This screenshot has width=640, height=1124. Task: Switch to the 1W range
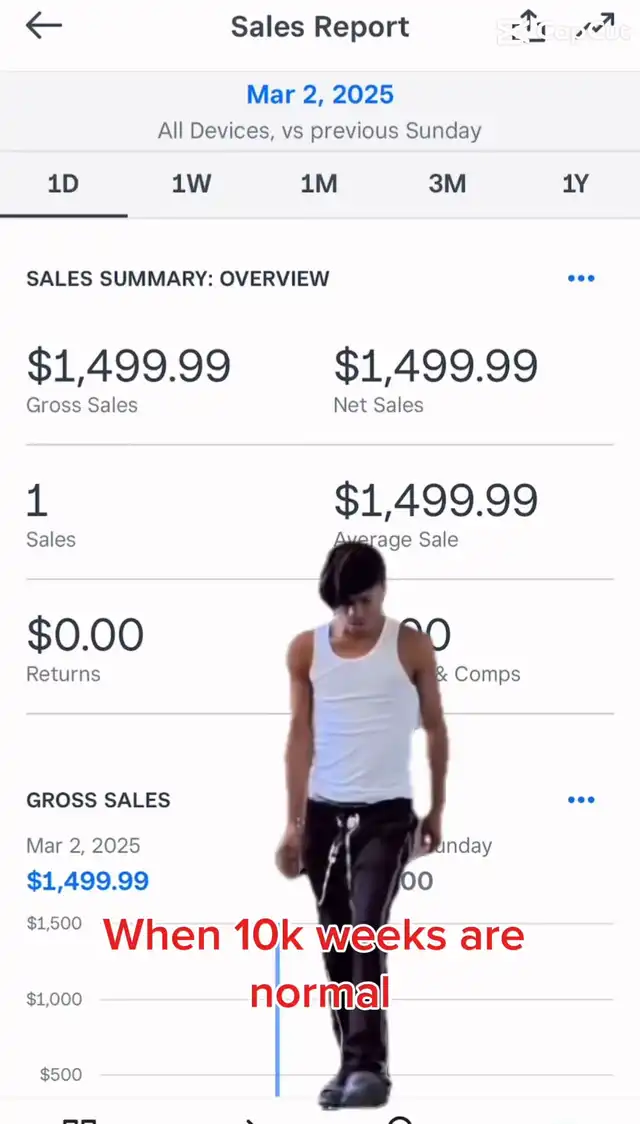191,185
